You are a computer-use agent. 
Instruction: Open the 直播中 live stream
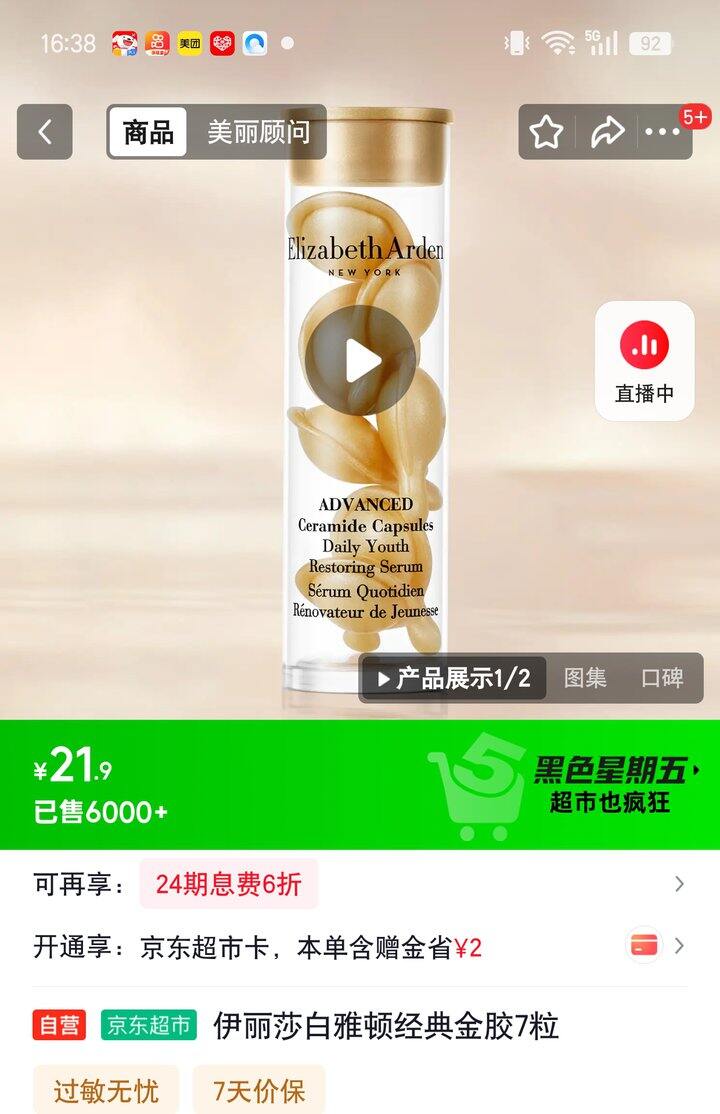point(645,361)
